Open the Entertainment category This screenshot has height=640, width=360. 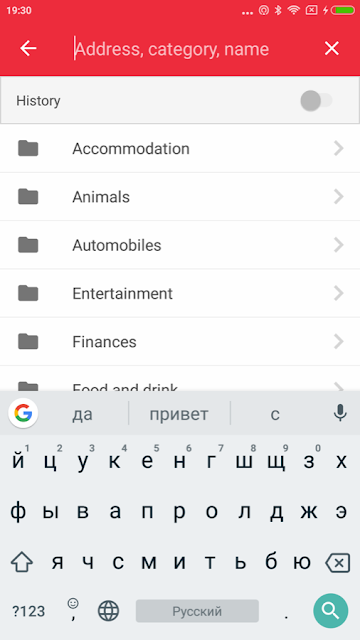pos(180,293)
